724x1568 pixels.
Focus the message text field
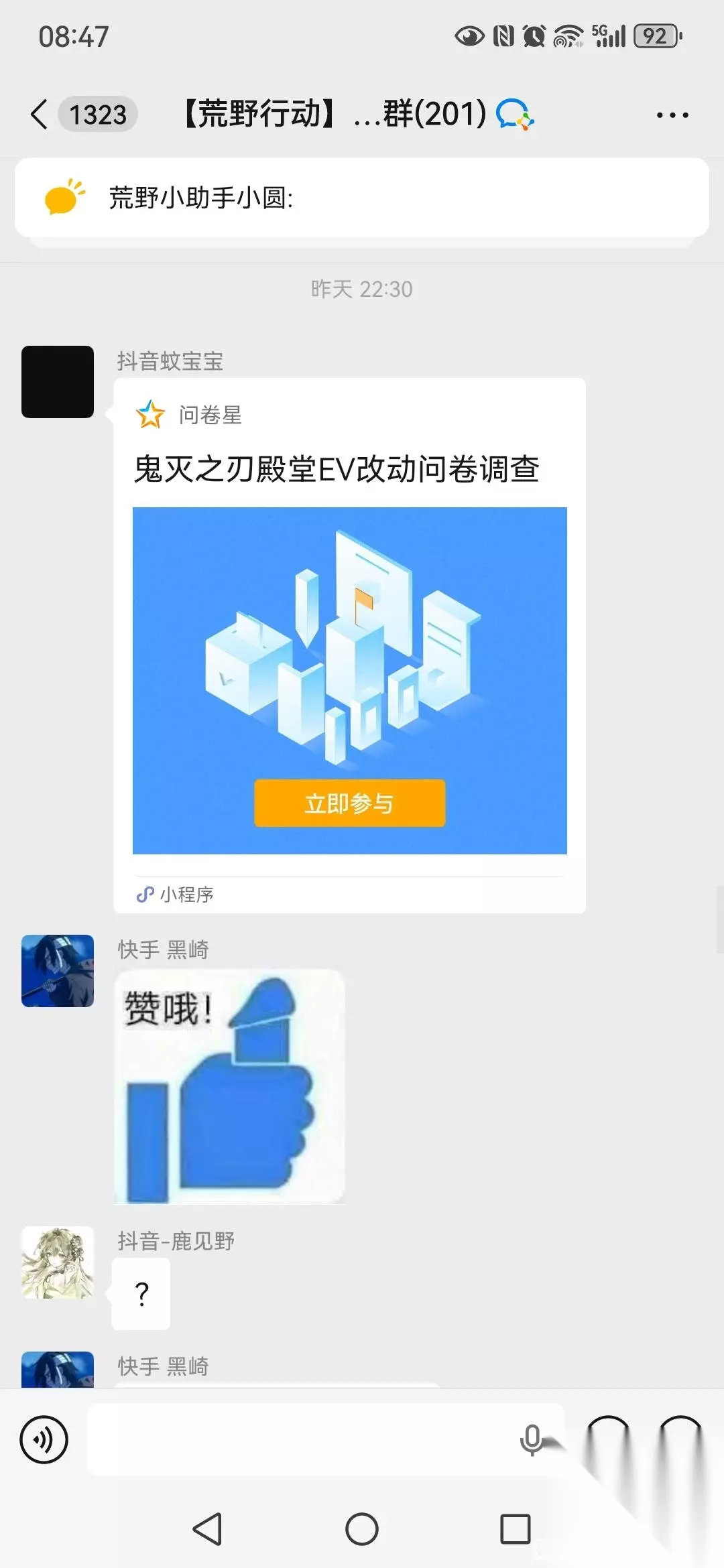[x=302, y=1439]
